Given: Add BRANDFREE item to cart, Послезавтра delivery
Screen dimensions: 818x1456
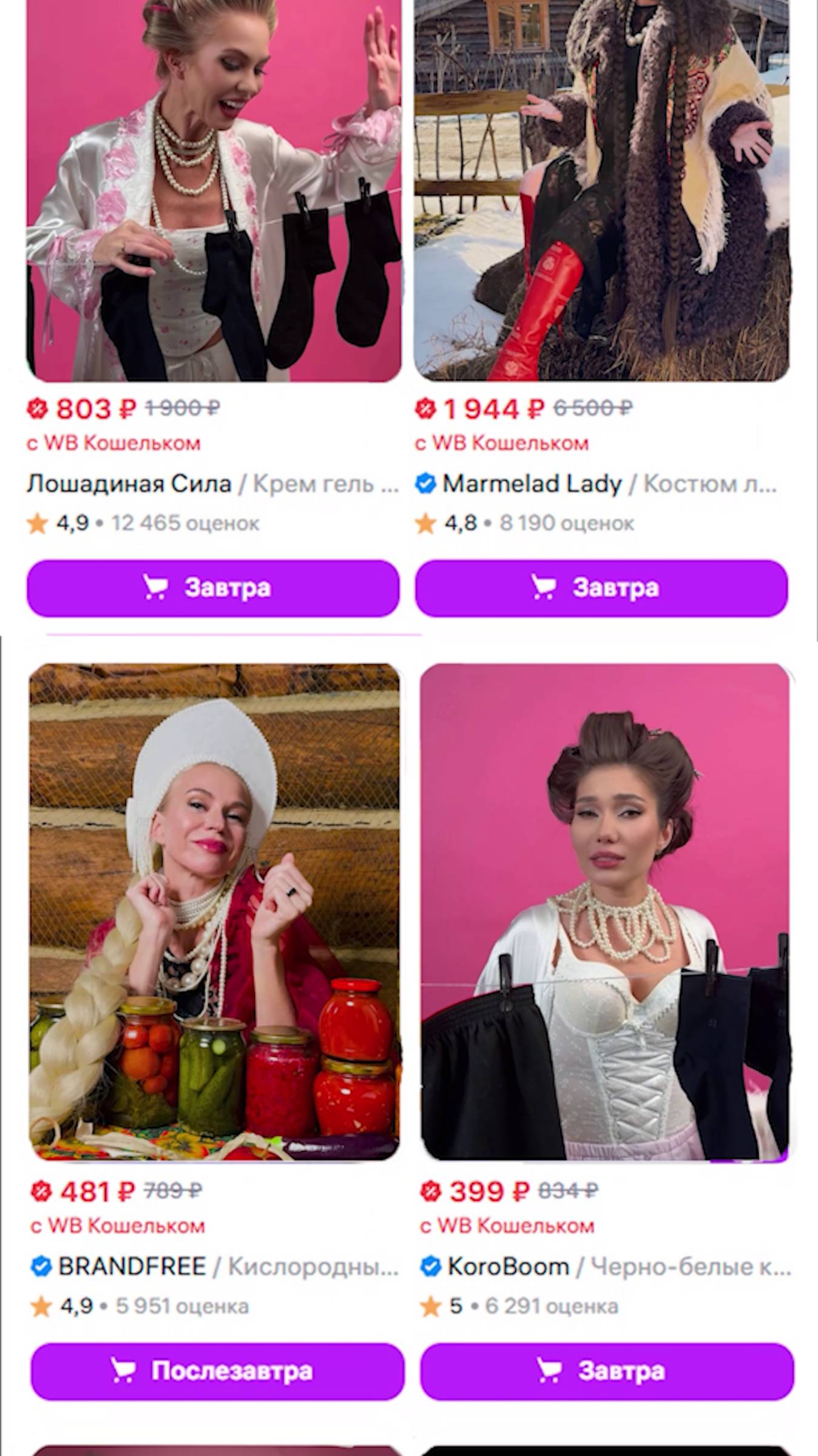Looking at the screenshot, I should pos(217,1371).
